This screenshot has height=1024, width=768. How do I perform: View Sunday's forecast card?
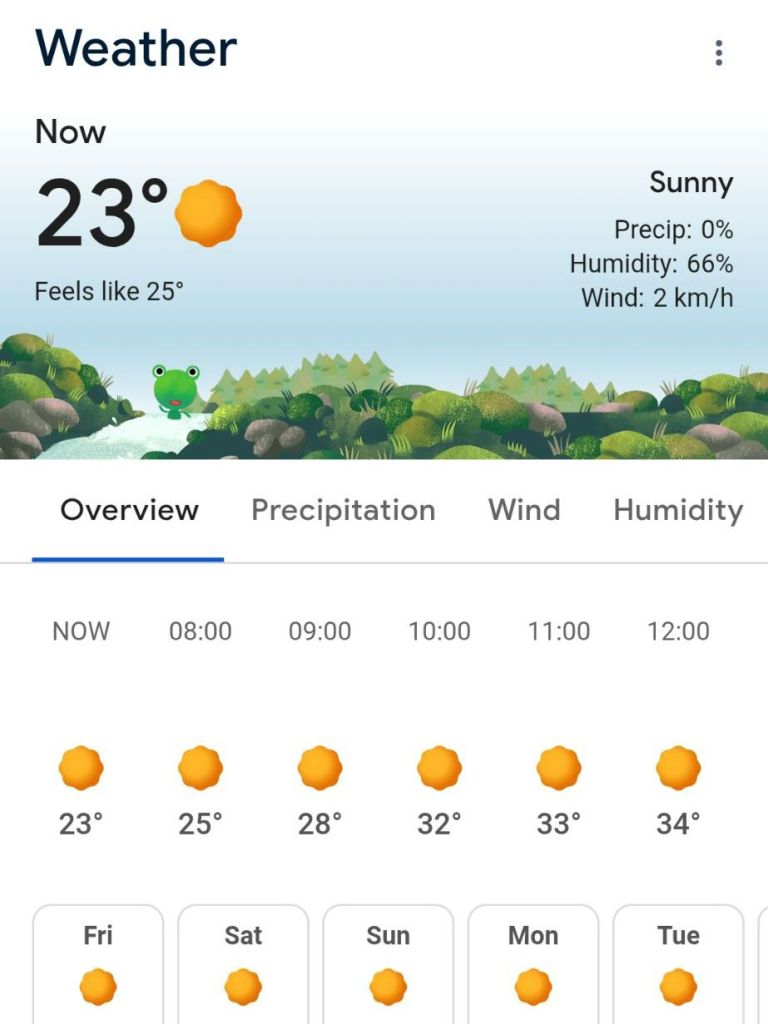(388, 966)
